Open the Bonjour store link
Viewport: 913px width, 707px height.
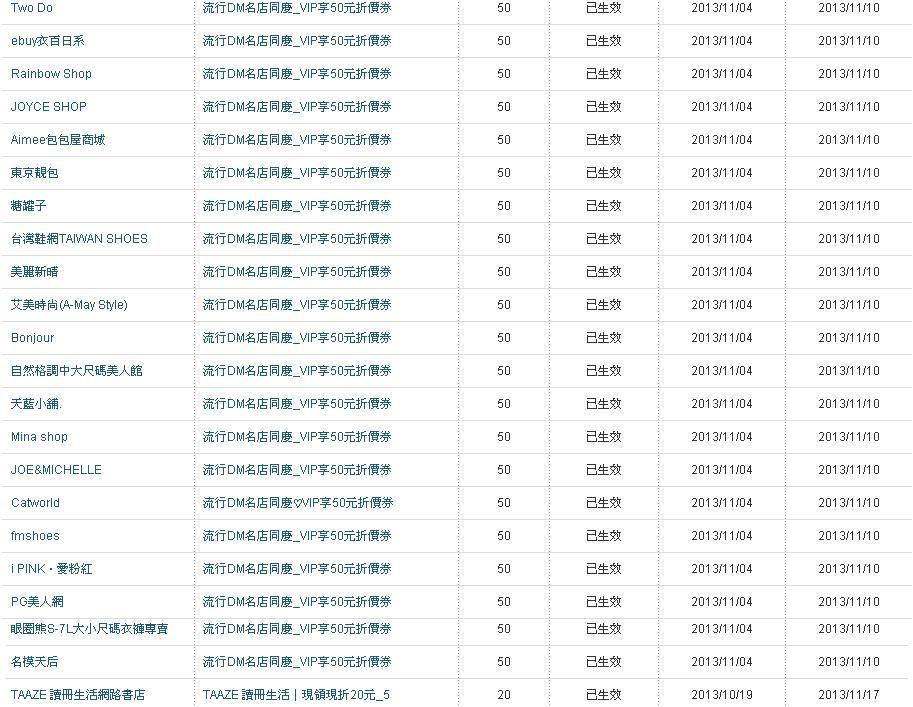pyautogui.click(x=32, y=338)
